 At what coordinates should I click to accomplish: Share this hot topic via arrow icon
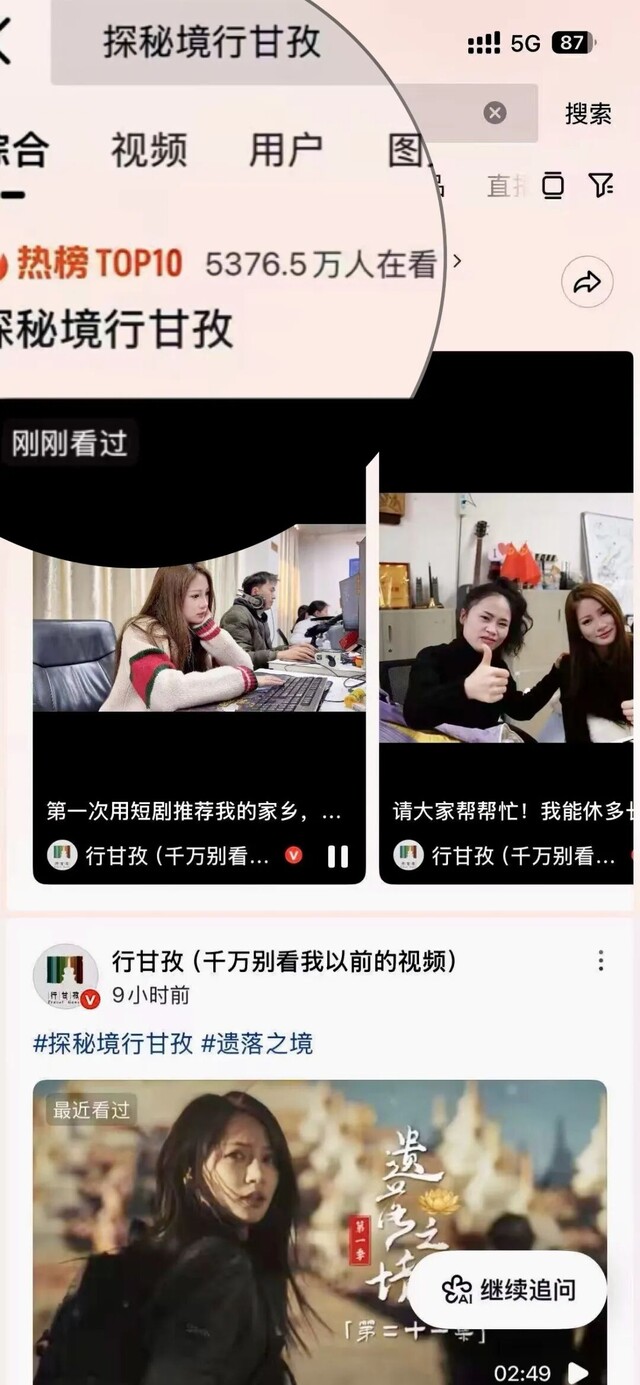pos(587,283)
